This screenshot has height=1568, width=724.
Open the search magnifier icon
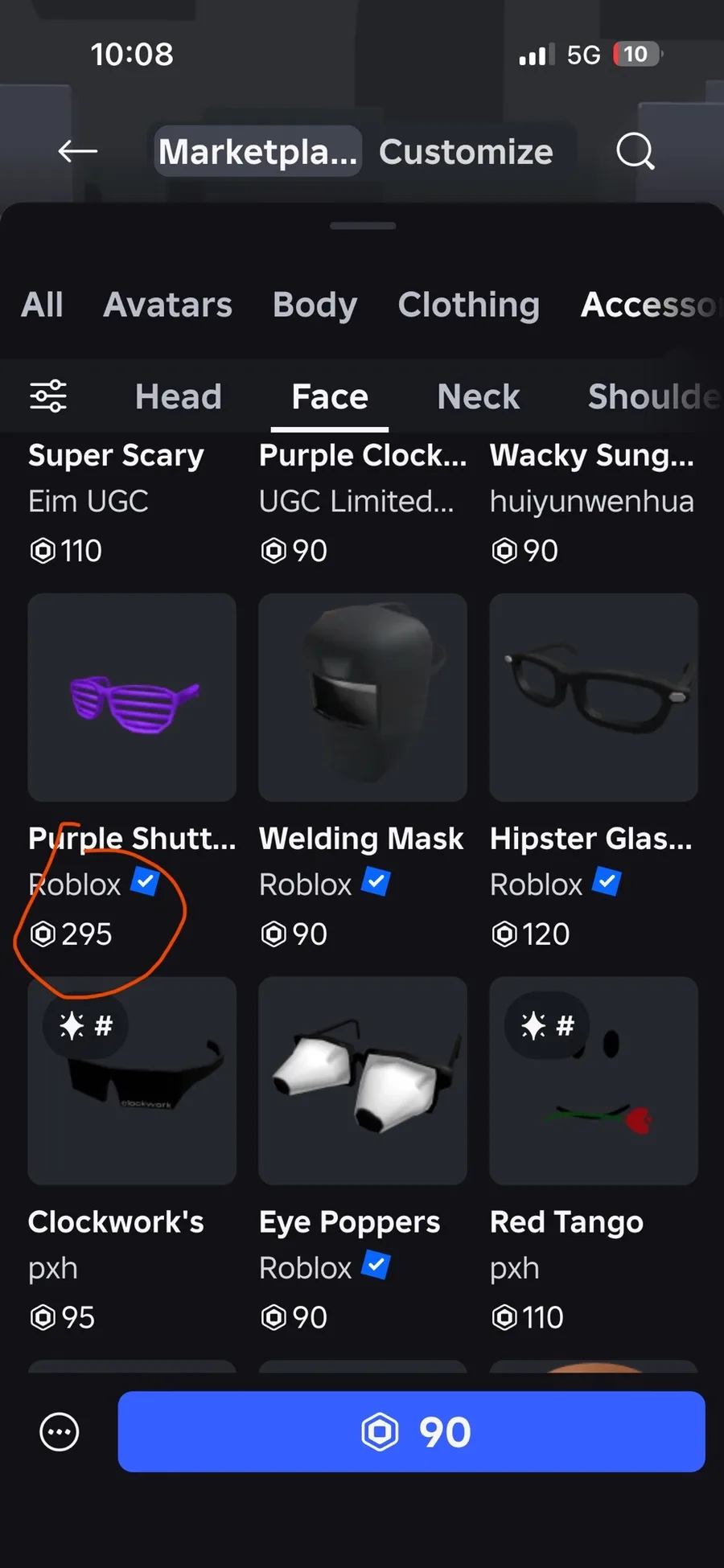tap(636, 150)
